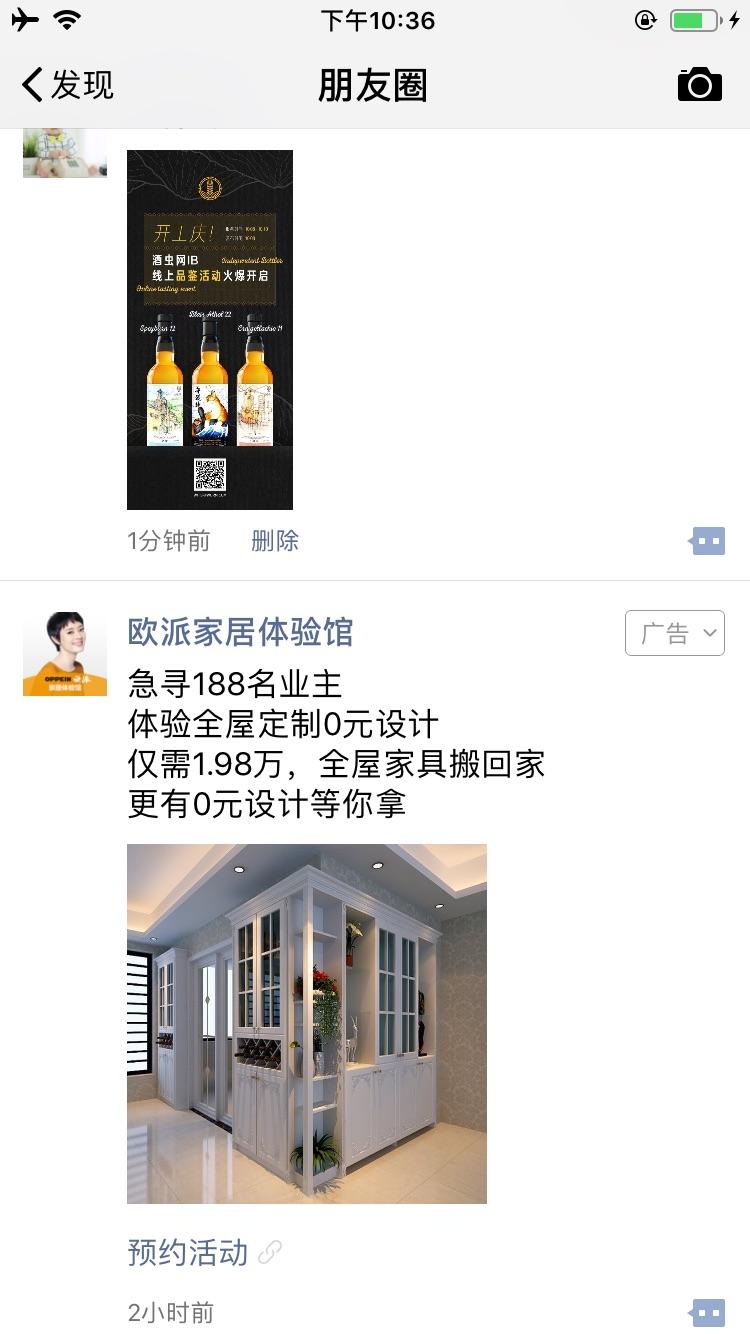Open the 预约活动 activity link
750x1334 pixels.
click(186, 1253)
